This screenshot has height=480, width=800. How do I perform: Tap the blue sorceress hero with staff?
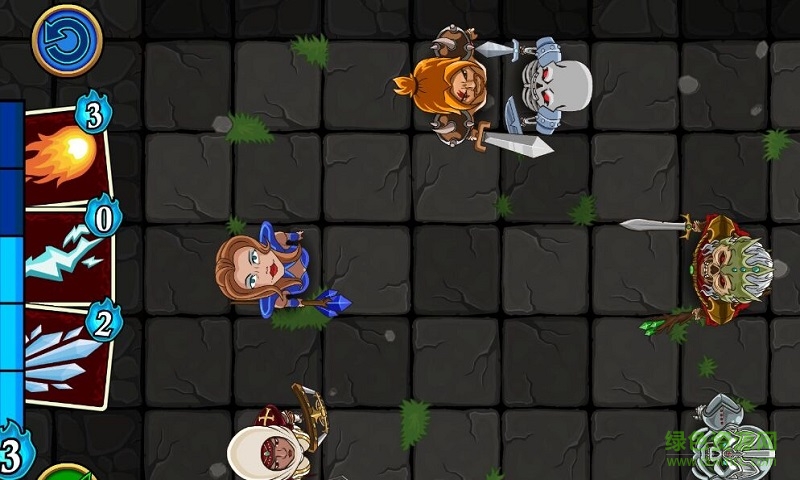264,270
